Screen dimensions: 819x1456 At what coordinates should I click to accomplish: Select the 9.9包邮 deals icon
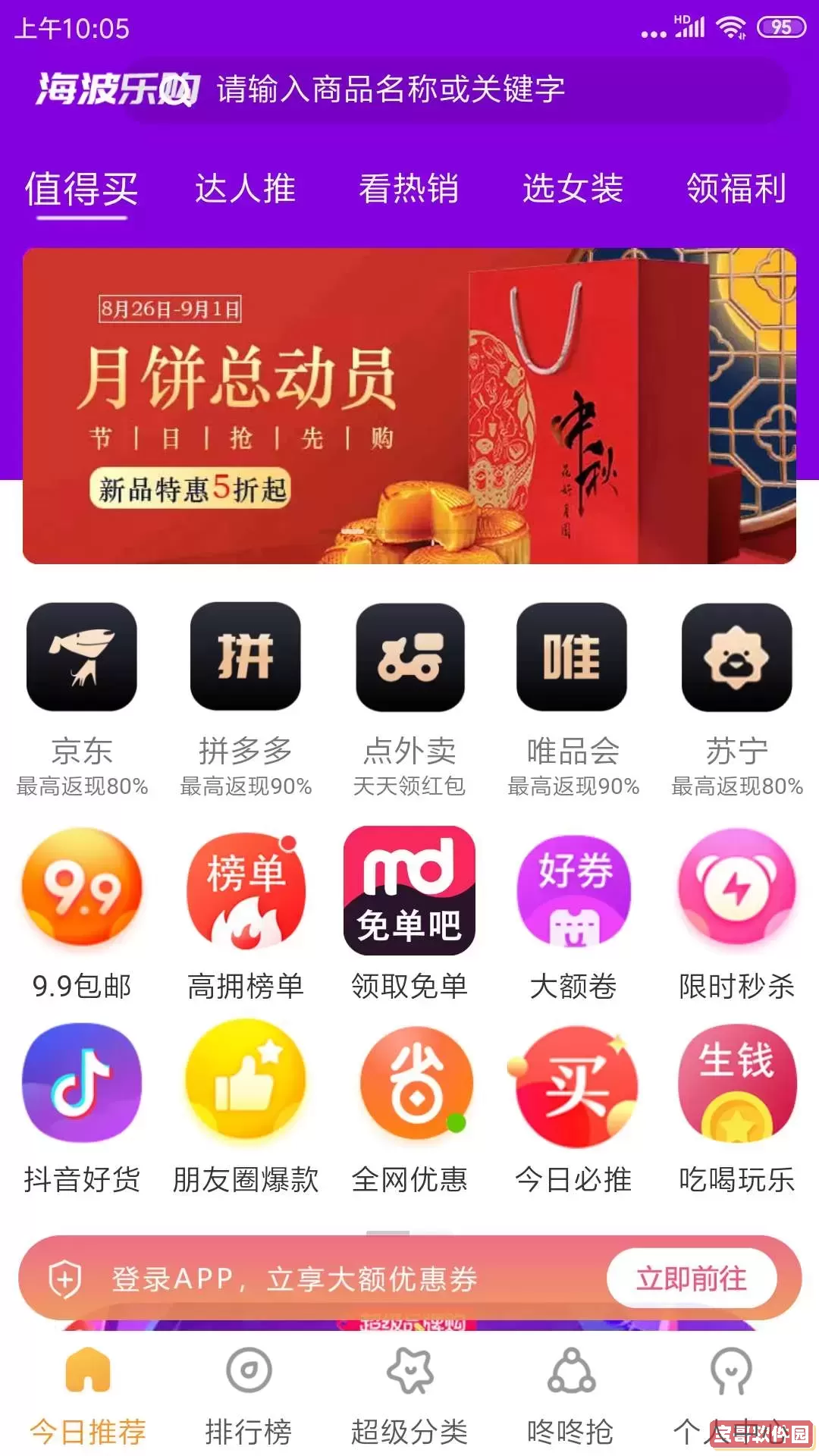pyautogui.click(x=81, y=893)
